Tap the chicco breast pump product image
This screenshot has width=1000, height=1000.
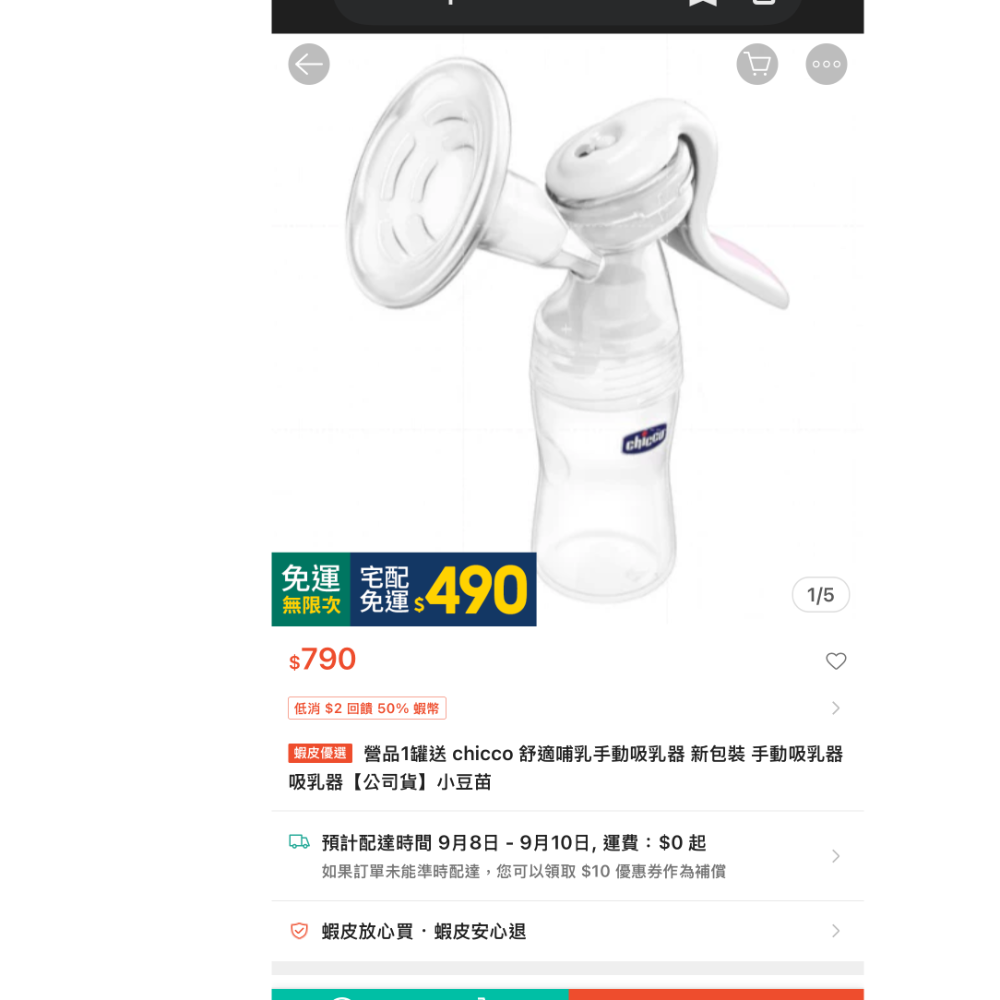pyautogui.click(x=567, y=330)
